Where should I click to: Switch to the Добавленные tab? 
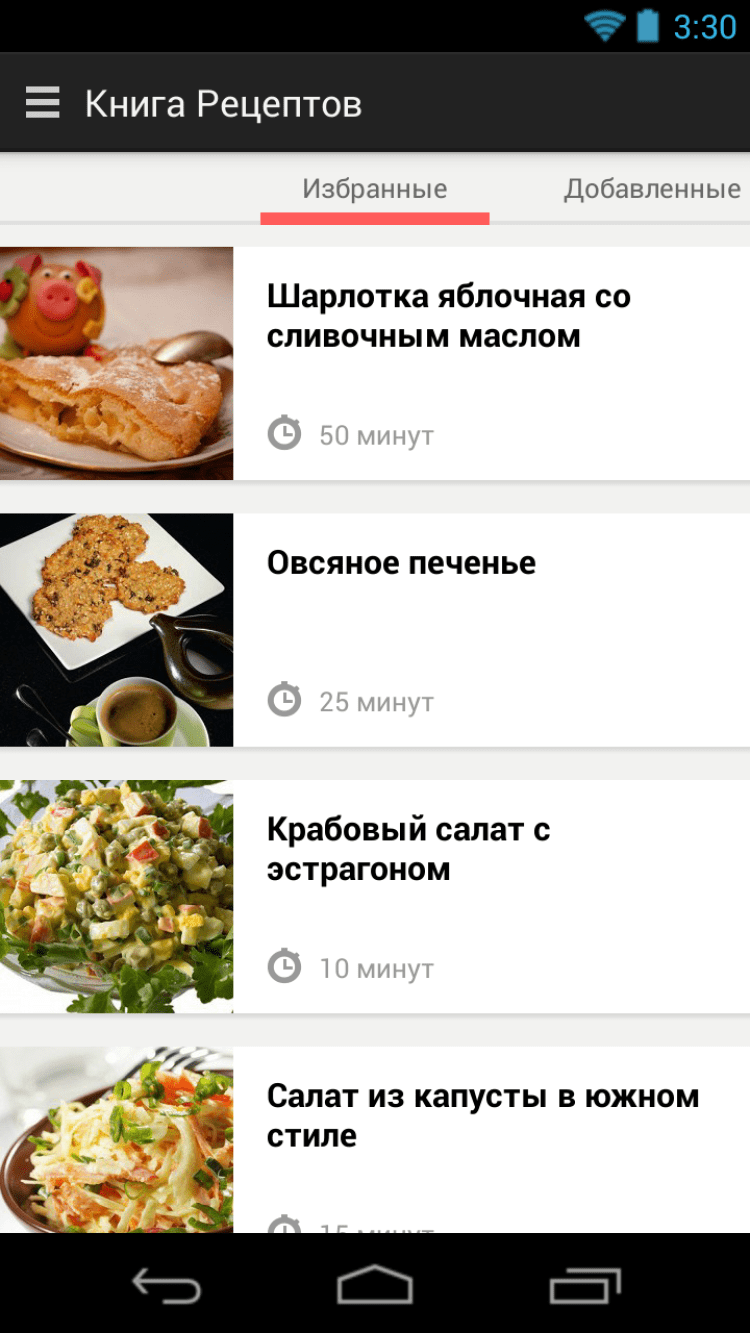click(652, 189)
